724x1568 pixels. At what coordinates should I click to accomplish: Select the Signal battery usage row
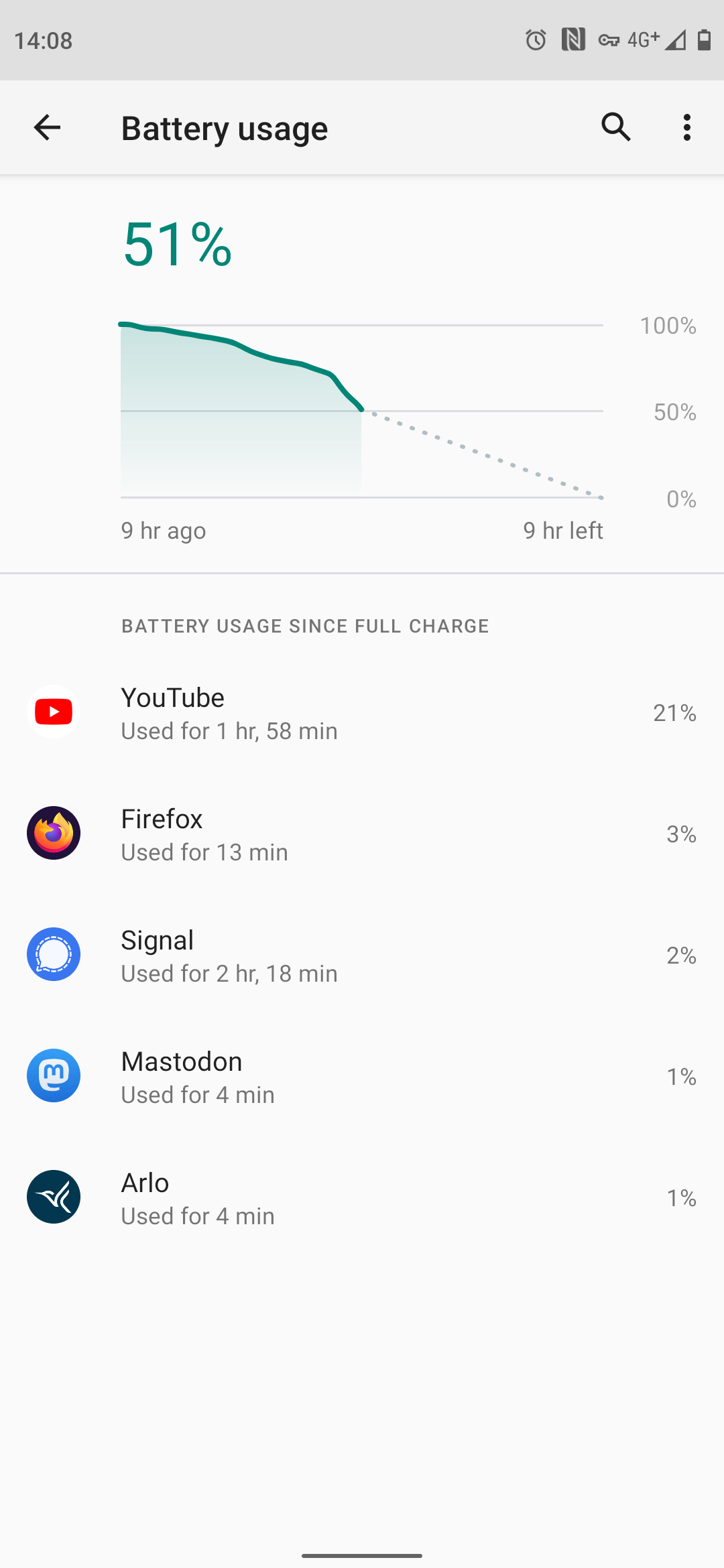362,956
